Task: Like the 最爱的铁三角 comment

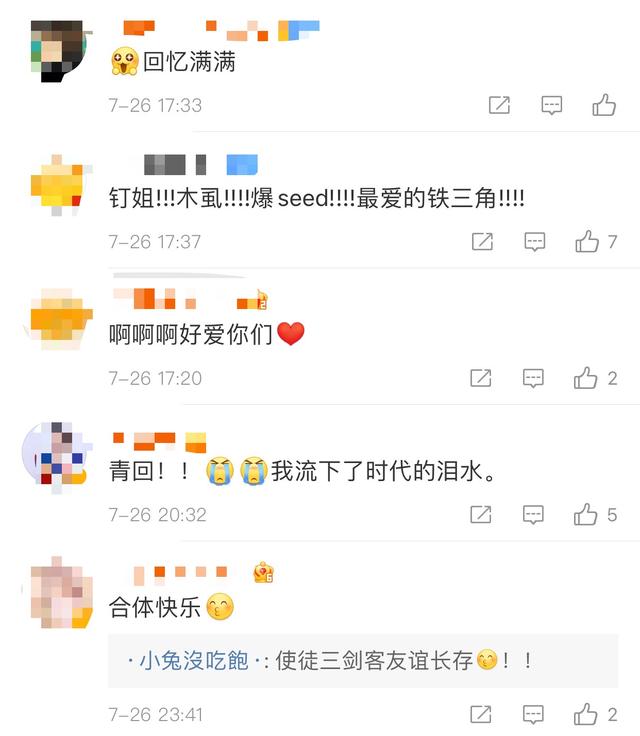Action: (587, 241)
